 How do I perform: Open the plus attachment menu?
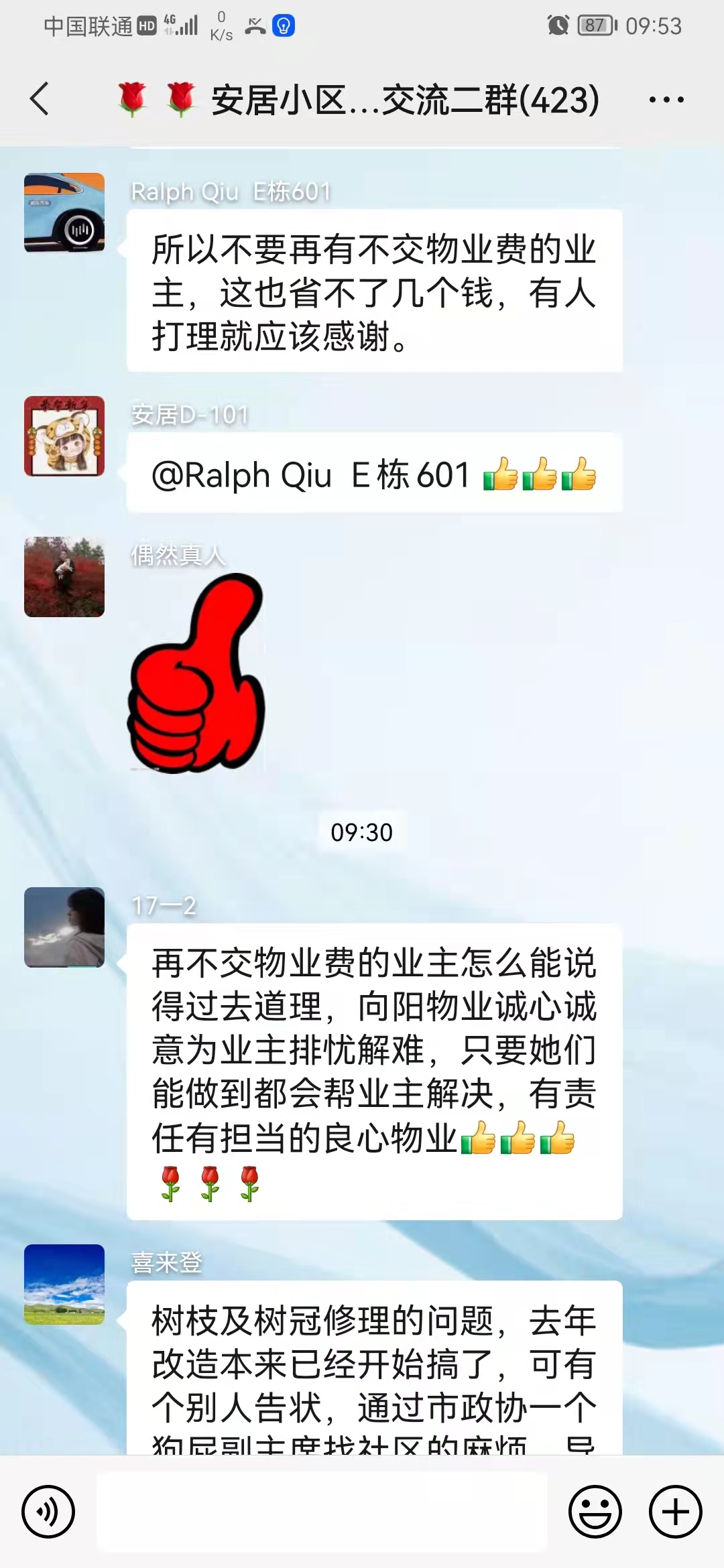pos(675,1511)
